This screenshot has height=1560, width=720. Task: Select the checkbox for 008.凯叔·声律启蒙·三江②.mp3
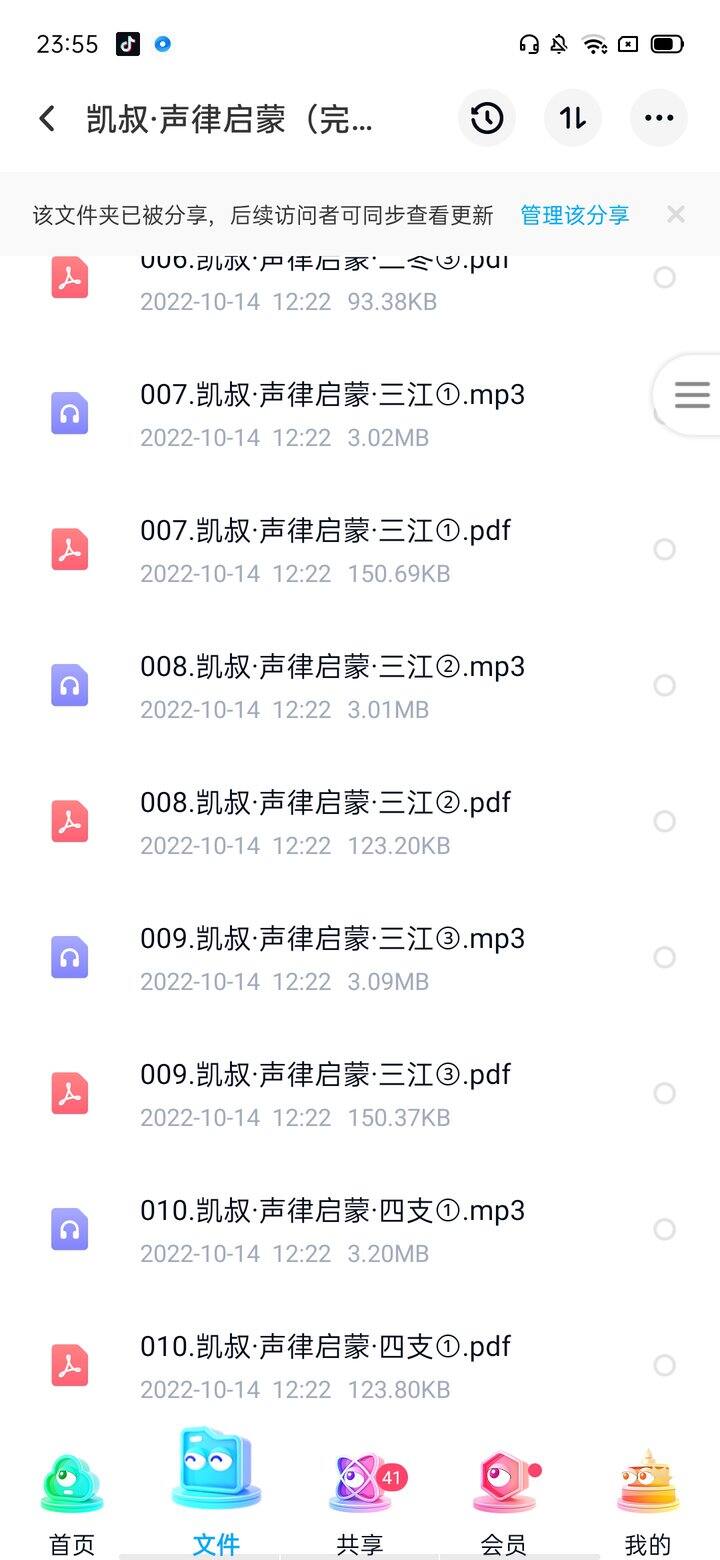pos(664,685)
